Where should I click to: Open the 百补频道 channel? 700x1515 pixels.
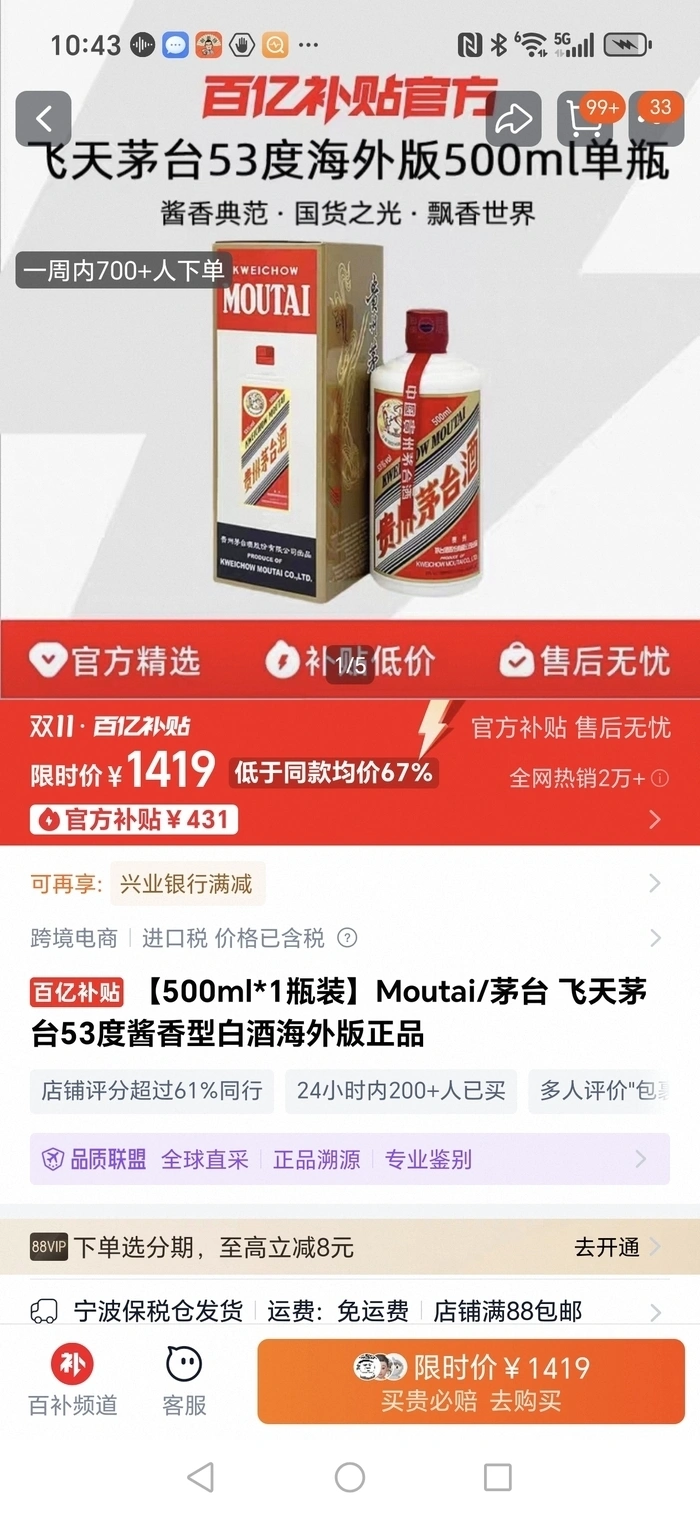pyautogui.click(x=72, y=1381)
